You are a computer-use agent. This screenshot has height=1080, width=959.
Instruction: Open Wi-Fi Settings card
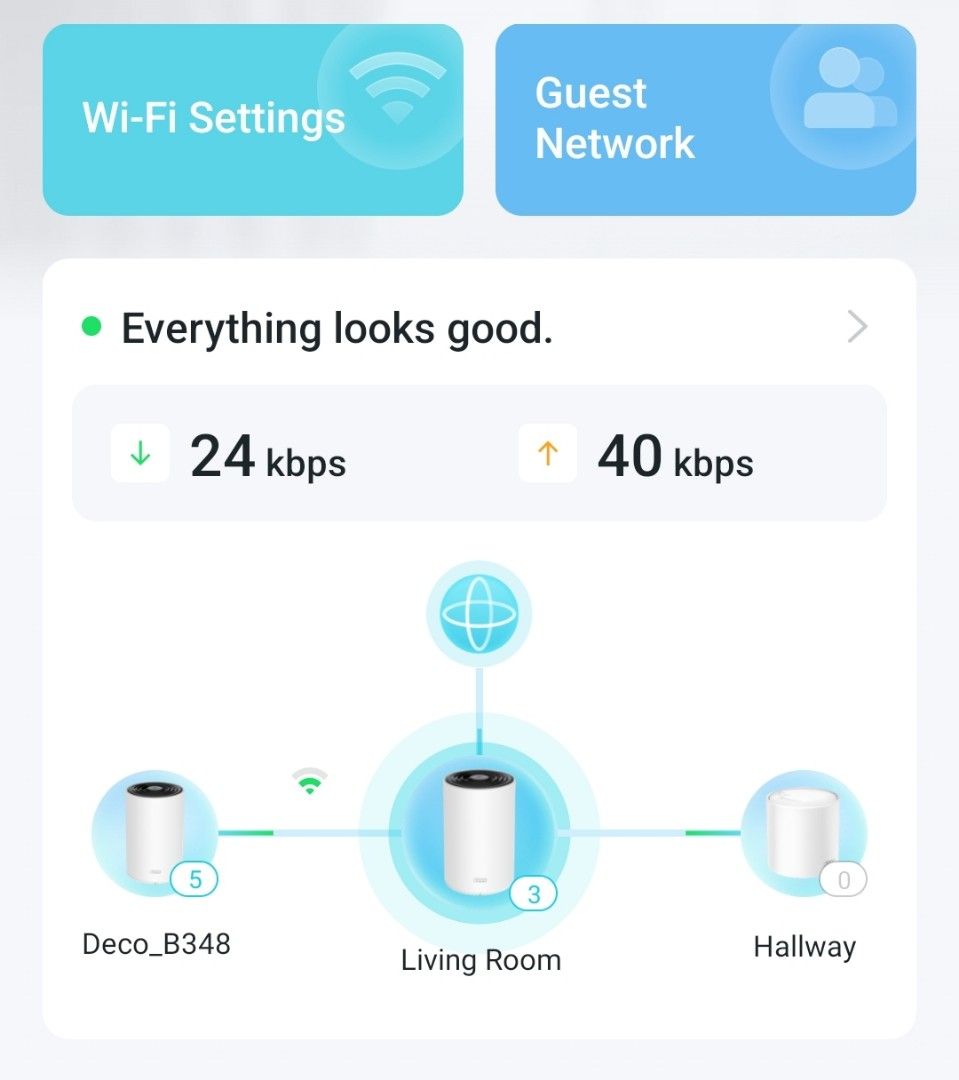click(x=253, y=120)
